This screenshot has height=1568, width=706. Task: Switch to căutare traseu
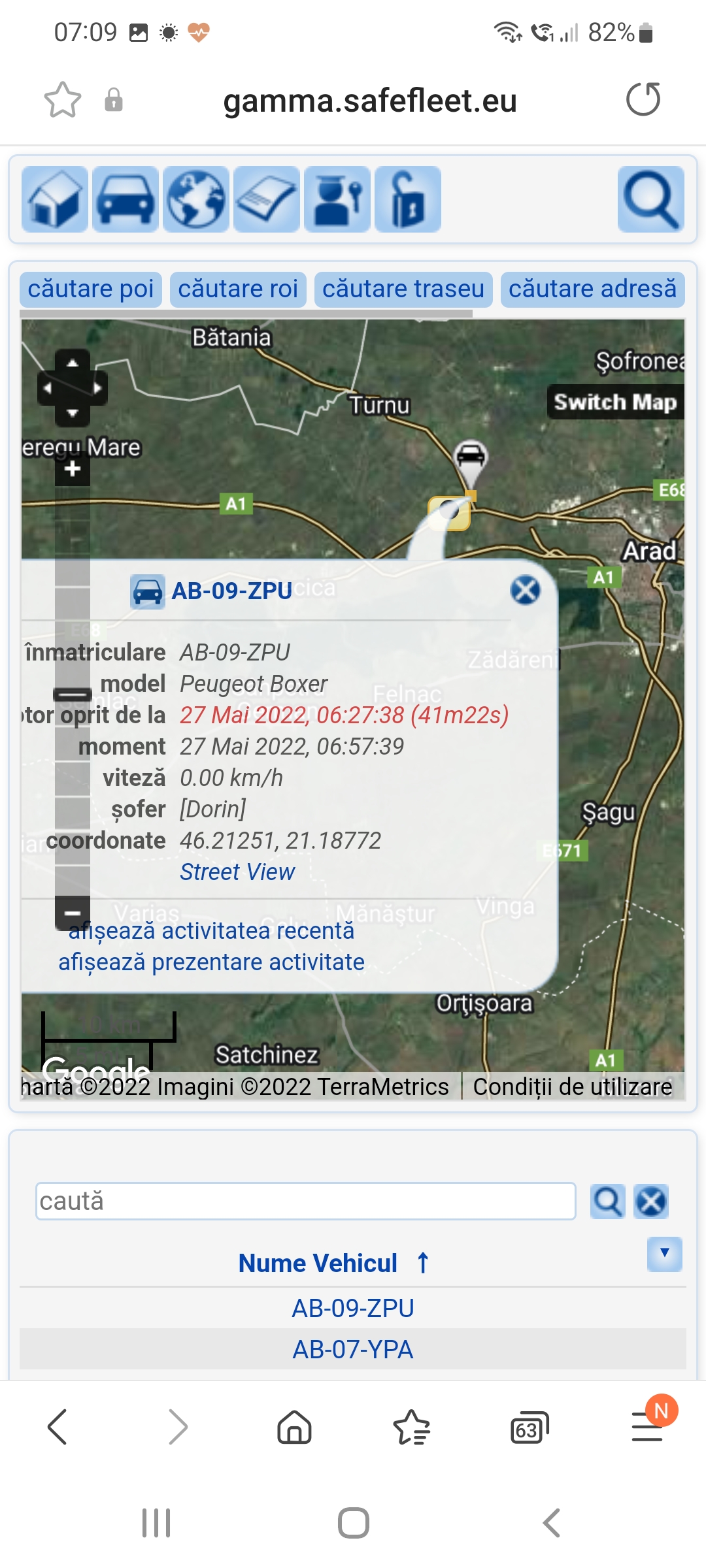coord(403,289)
